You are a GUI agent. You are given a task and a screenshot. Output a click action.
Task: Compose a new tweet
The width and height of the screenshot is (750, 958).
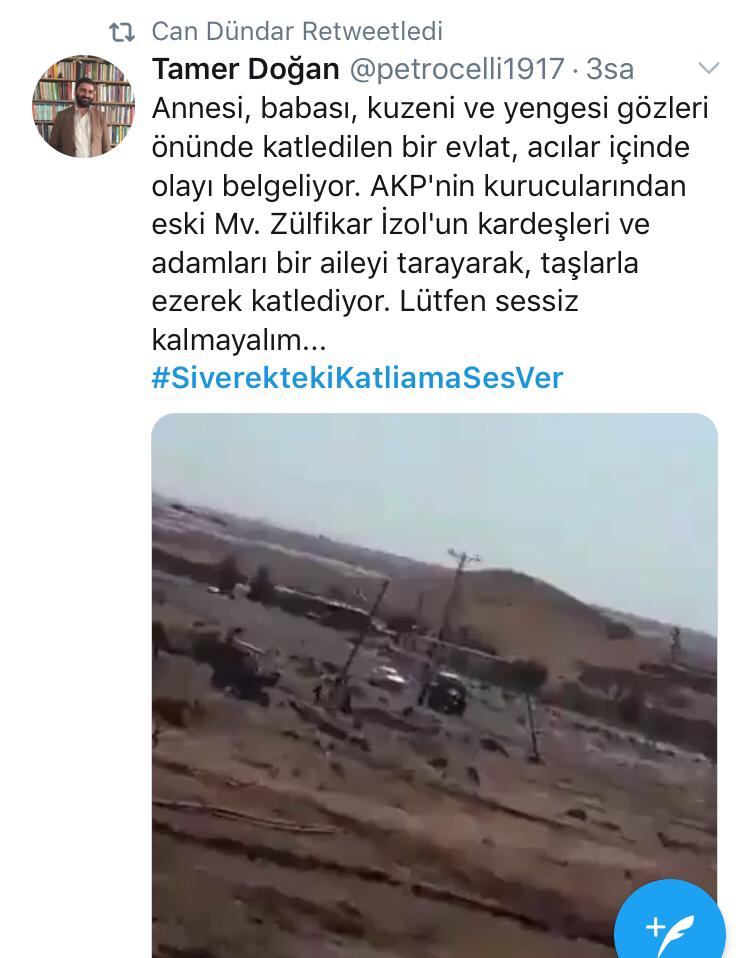point(669,924)
